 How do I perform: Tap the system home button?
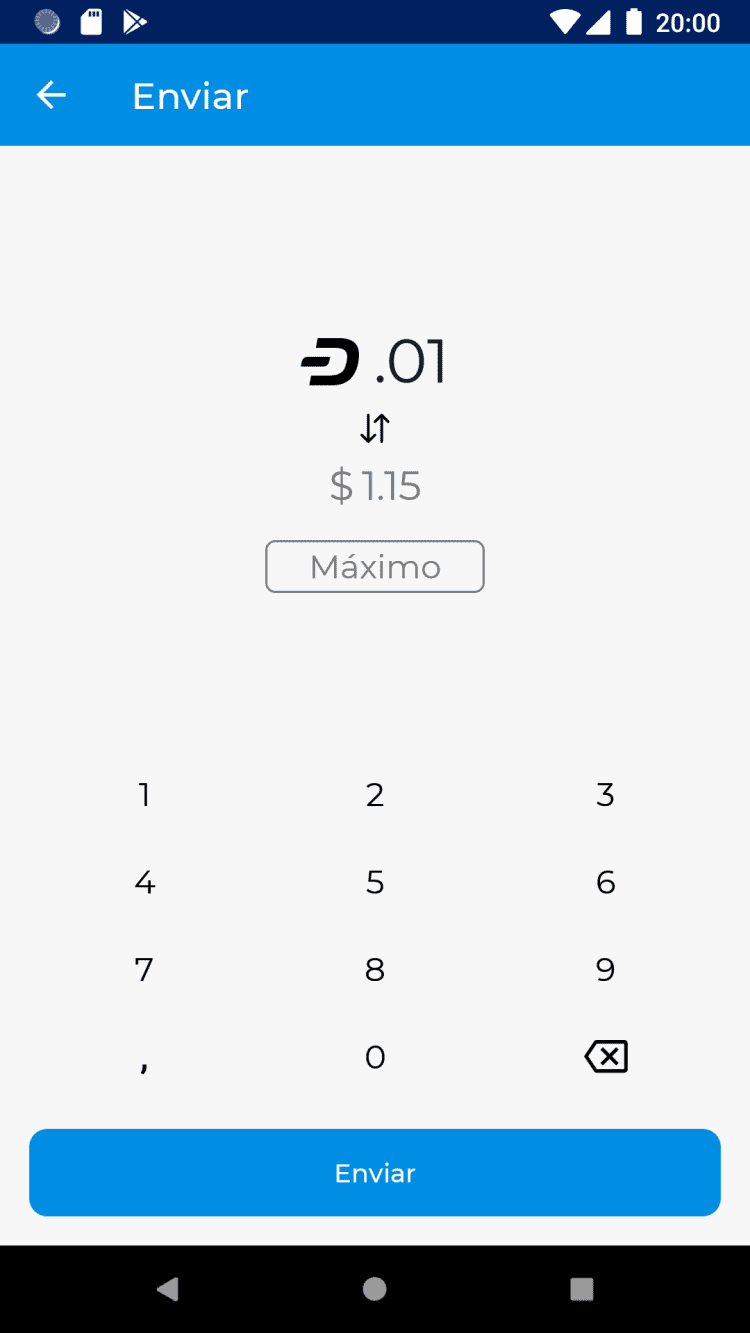click(375, 1289)
